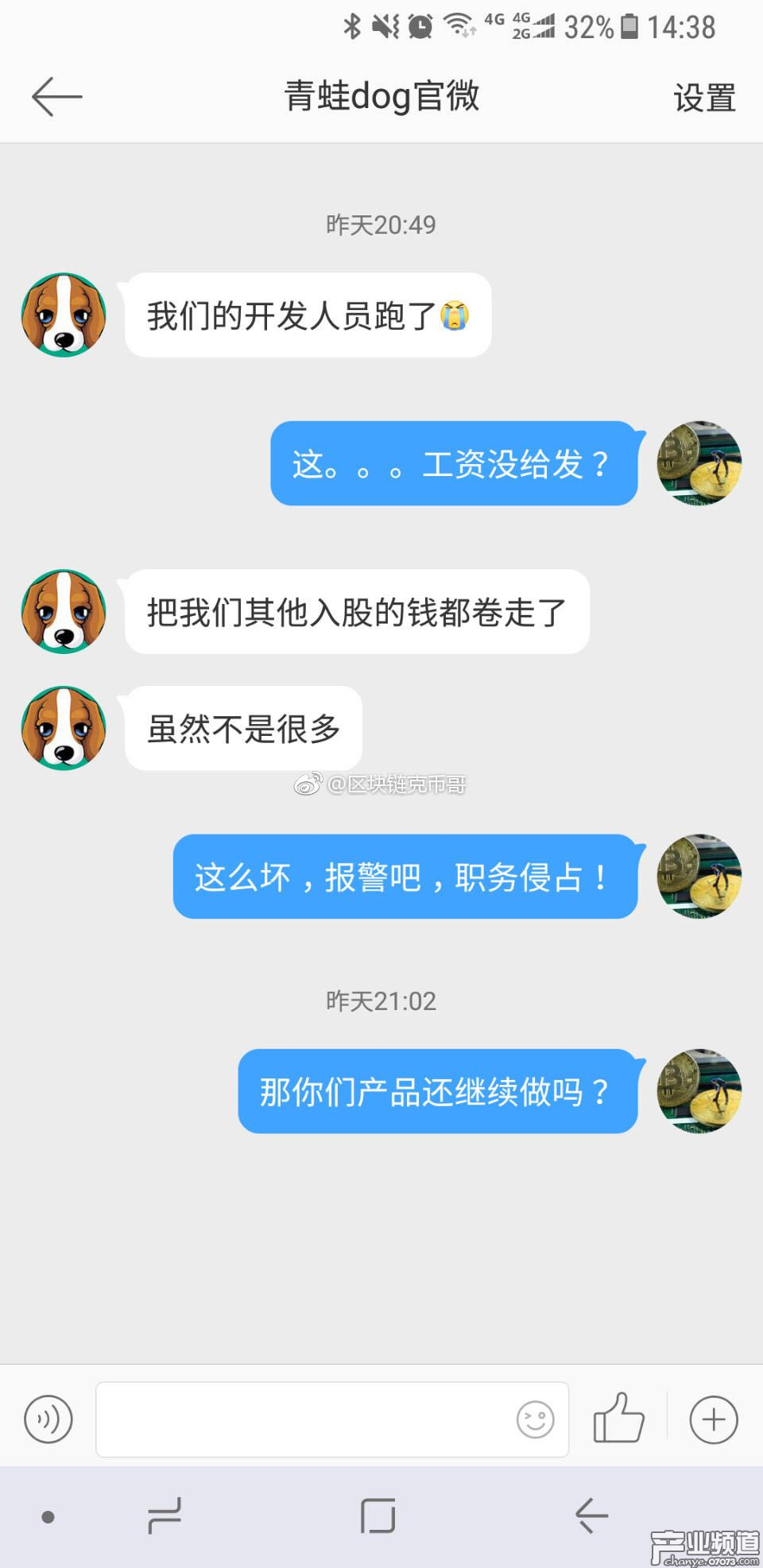Image resolution: width=763 pixels, height=1568 pixels.
Task: Open the emoji picker in the input bar
Action: tap(533, 1419)
